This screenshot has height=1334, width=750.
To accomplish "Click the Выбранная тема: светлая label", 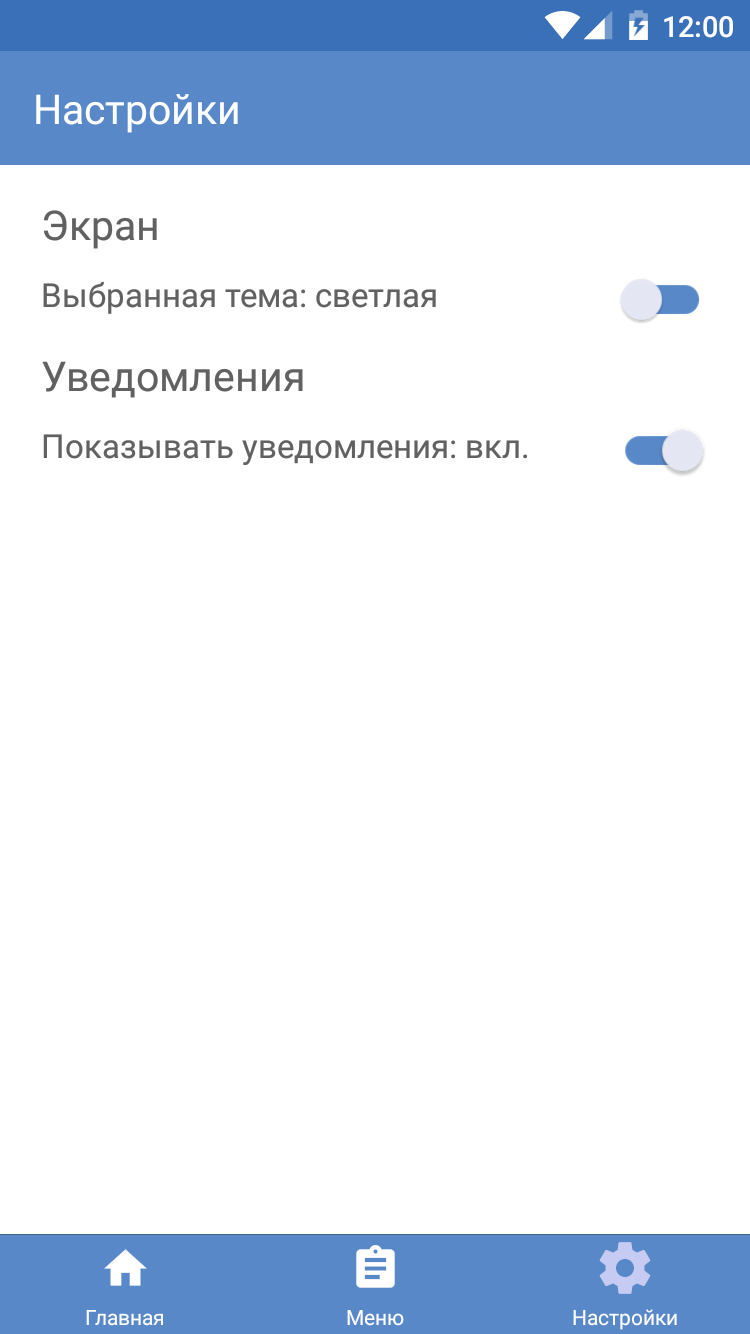I will (239, 296).
